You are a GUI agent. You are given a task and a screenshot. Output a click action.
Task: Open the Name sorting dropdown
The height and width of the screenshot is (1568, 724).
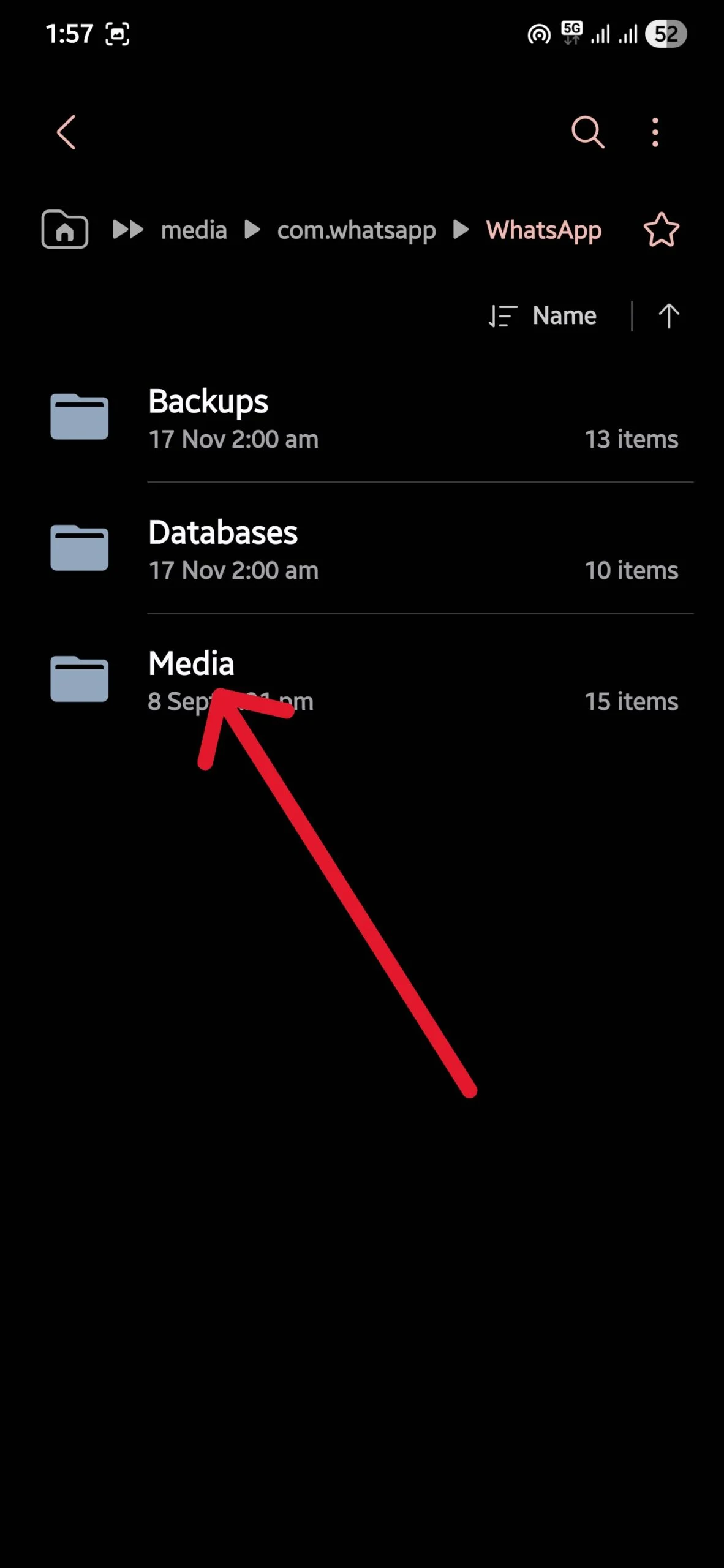click(x=564, y=315)
